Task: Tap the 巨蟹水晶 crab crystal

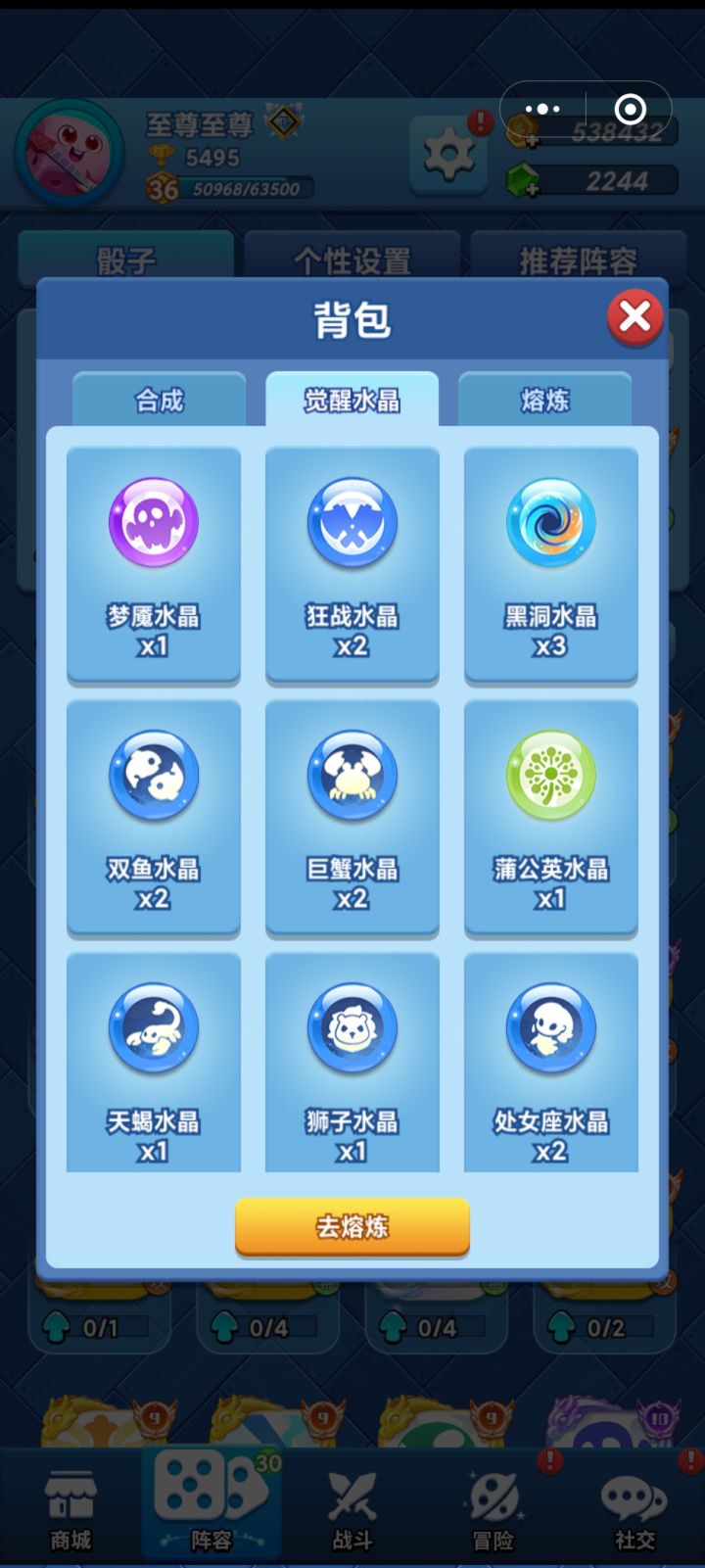Action: pyautogui.click(x=352, y=775)
